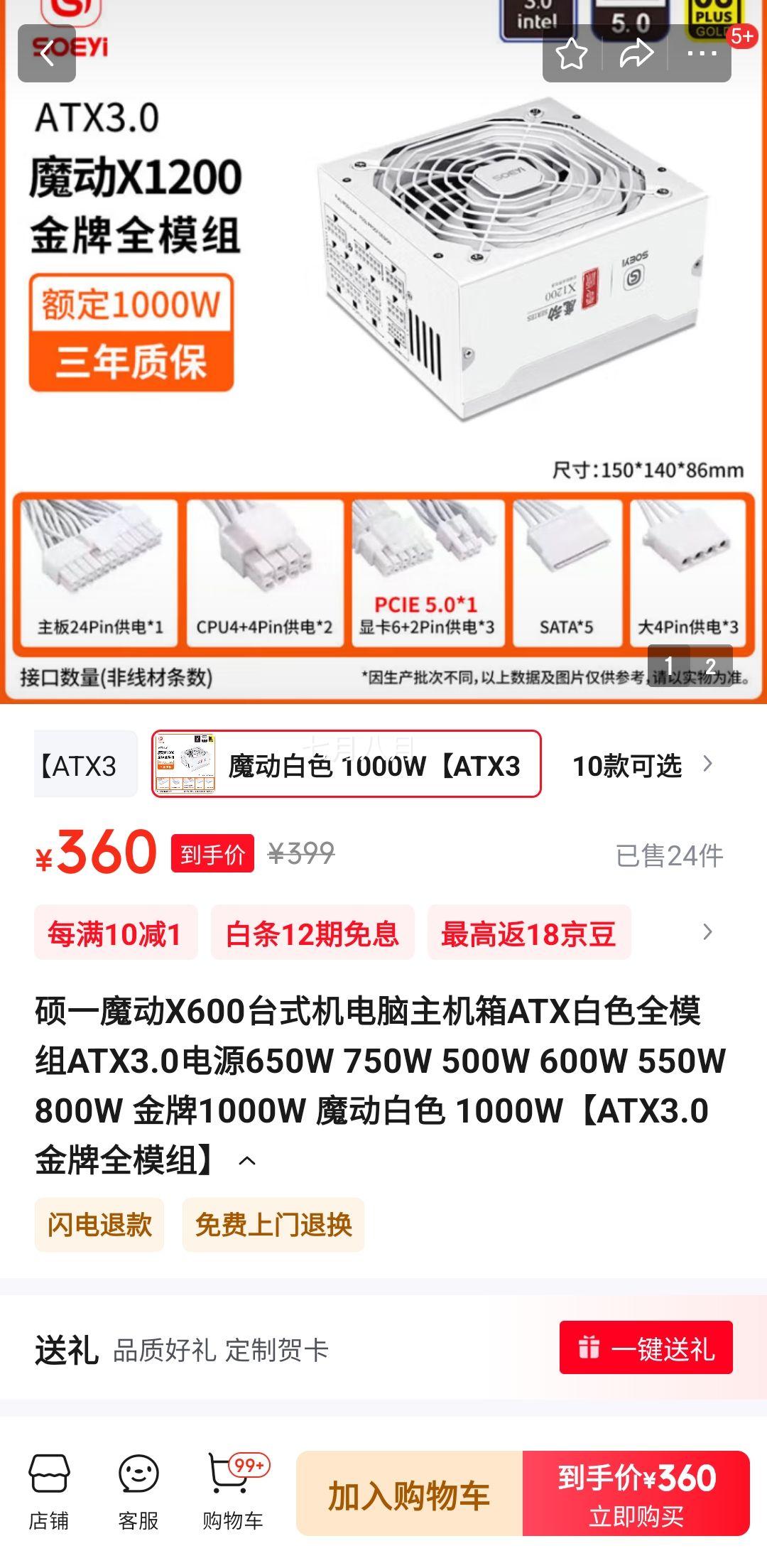This screenshot has height=1568, width=767.
Task: Open the more options (...) menu
Action: point(700,53)
